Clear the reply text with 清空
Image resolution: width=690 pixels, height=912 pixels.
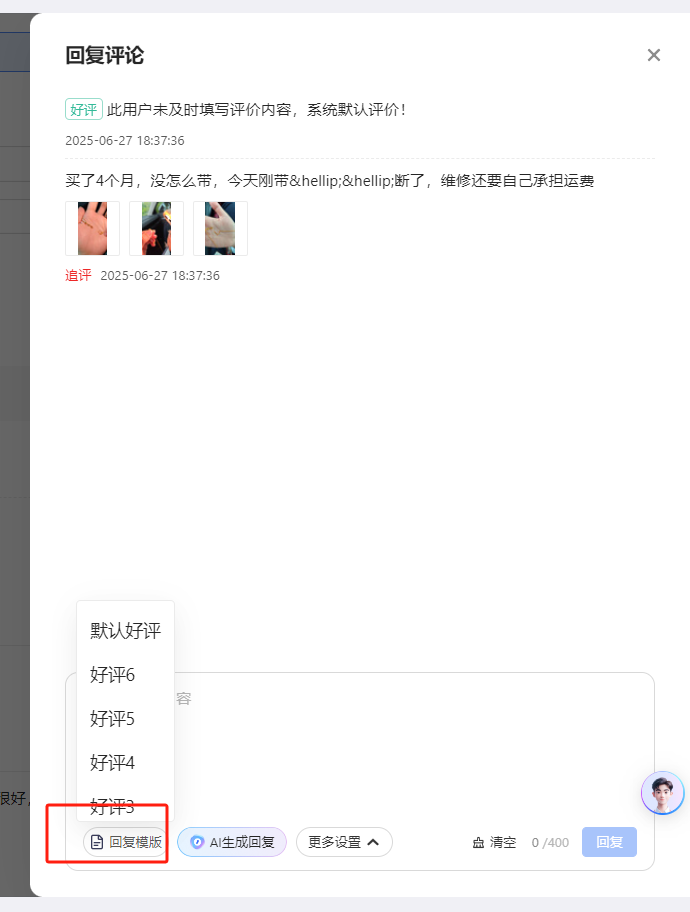click(495, 842)
